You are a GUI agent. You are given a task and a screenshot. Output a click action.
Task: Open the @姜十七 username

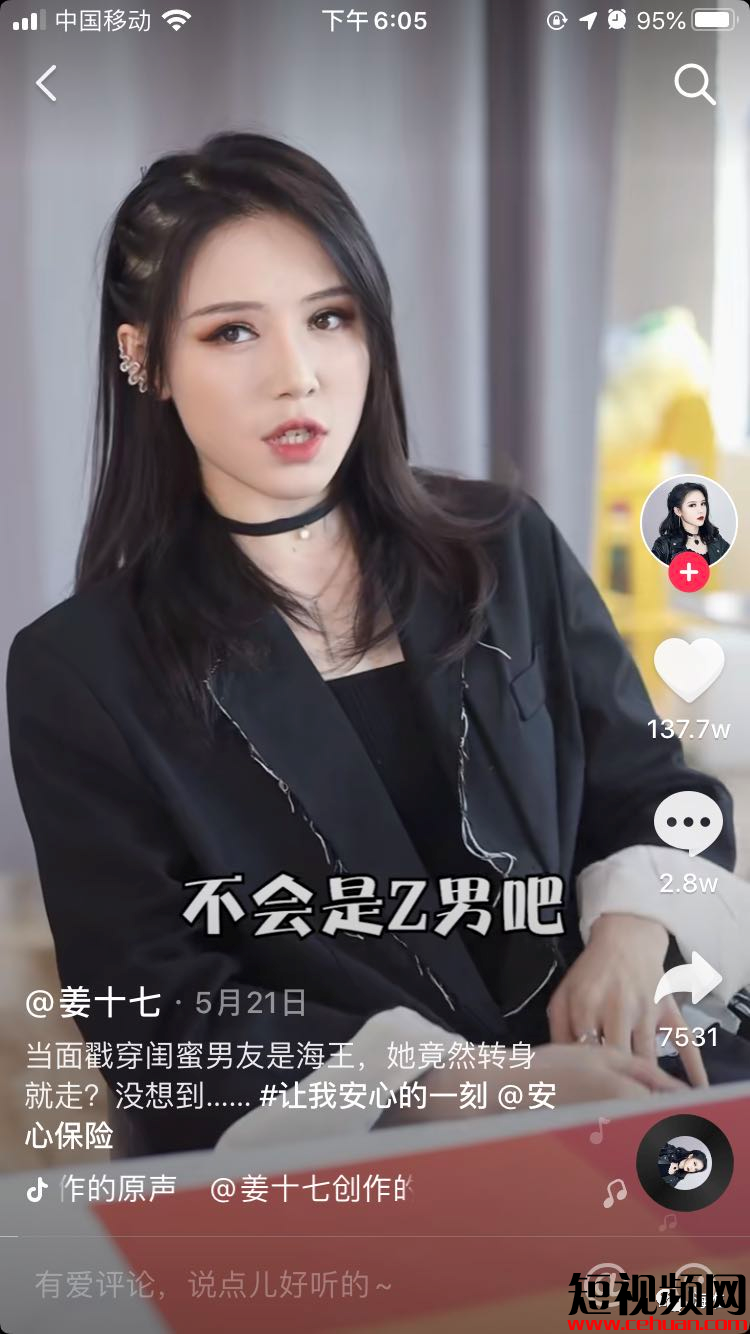pos(93,1002)
